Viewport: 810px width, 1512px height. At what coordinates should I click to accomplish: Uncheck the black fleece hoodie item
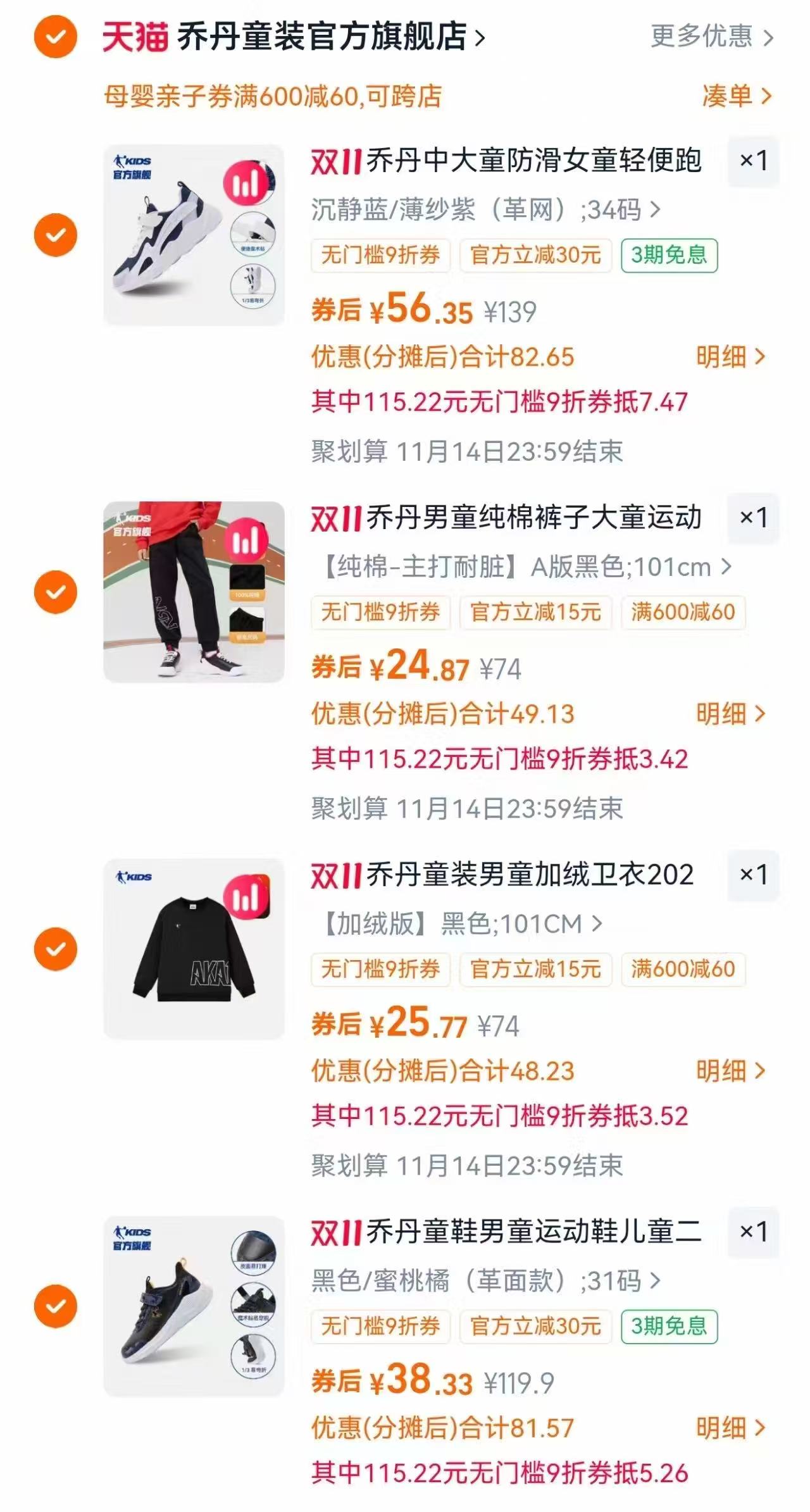coord(54,949)
